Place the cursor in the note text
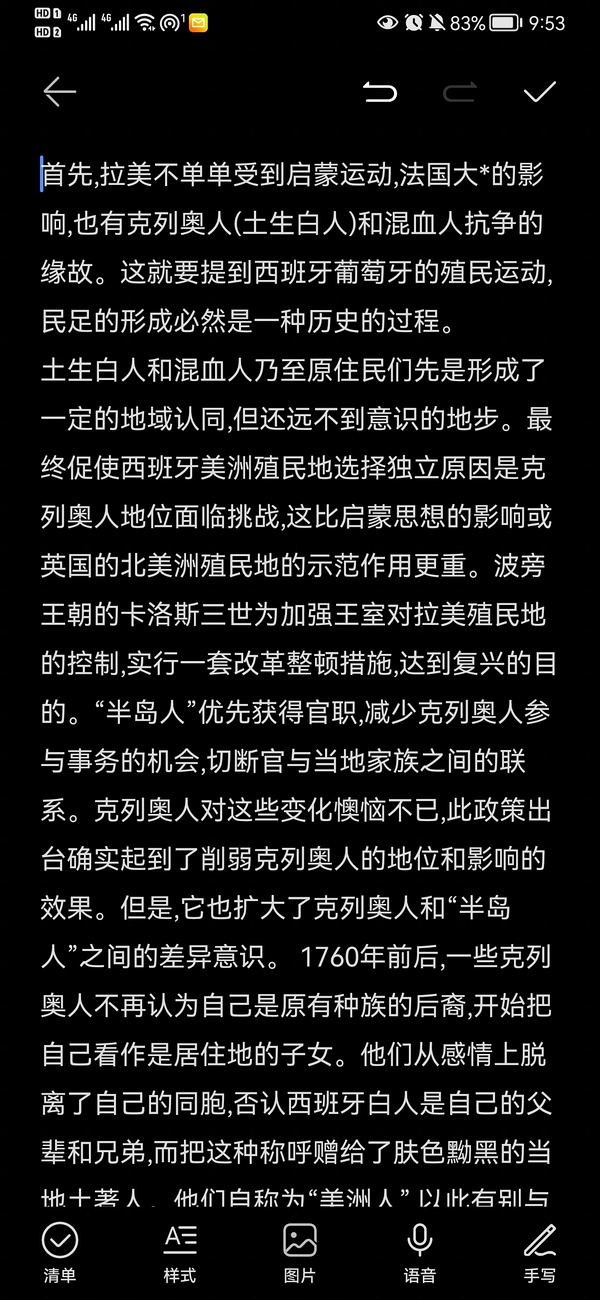The width and height of the screenshot is (600, 1300). coord(300,650)
